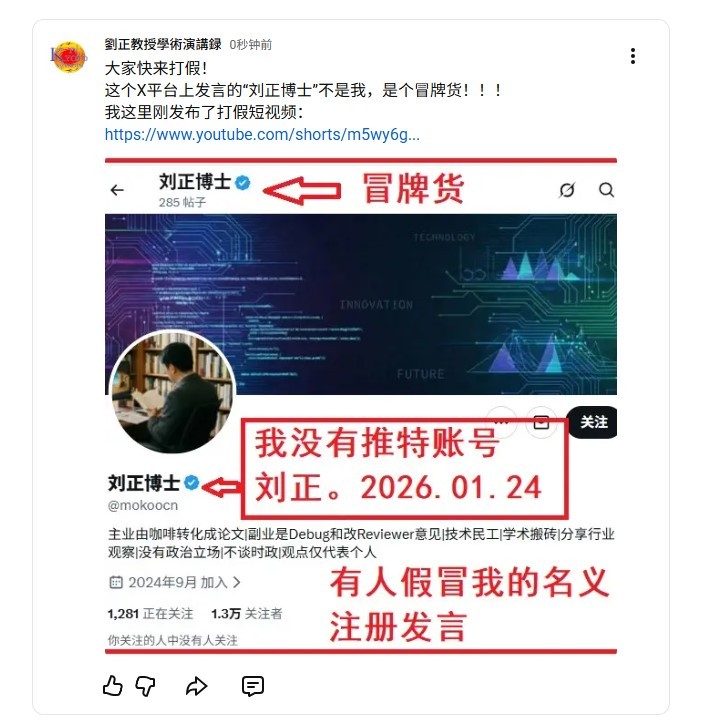Like this community post

(113, 686)
